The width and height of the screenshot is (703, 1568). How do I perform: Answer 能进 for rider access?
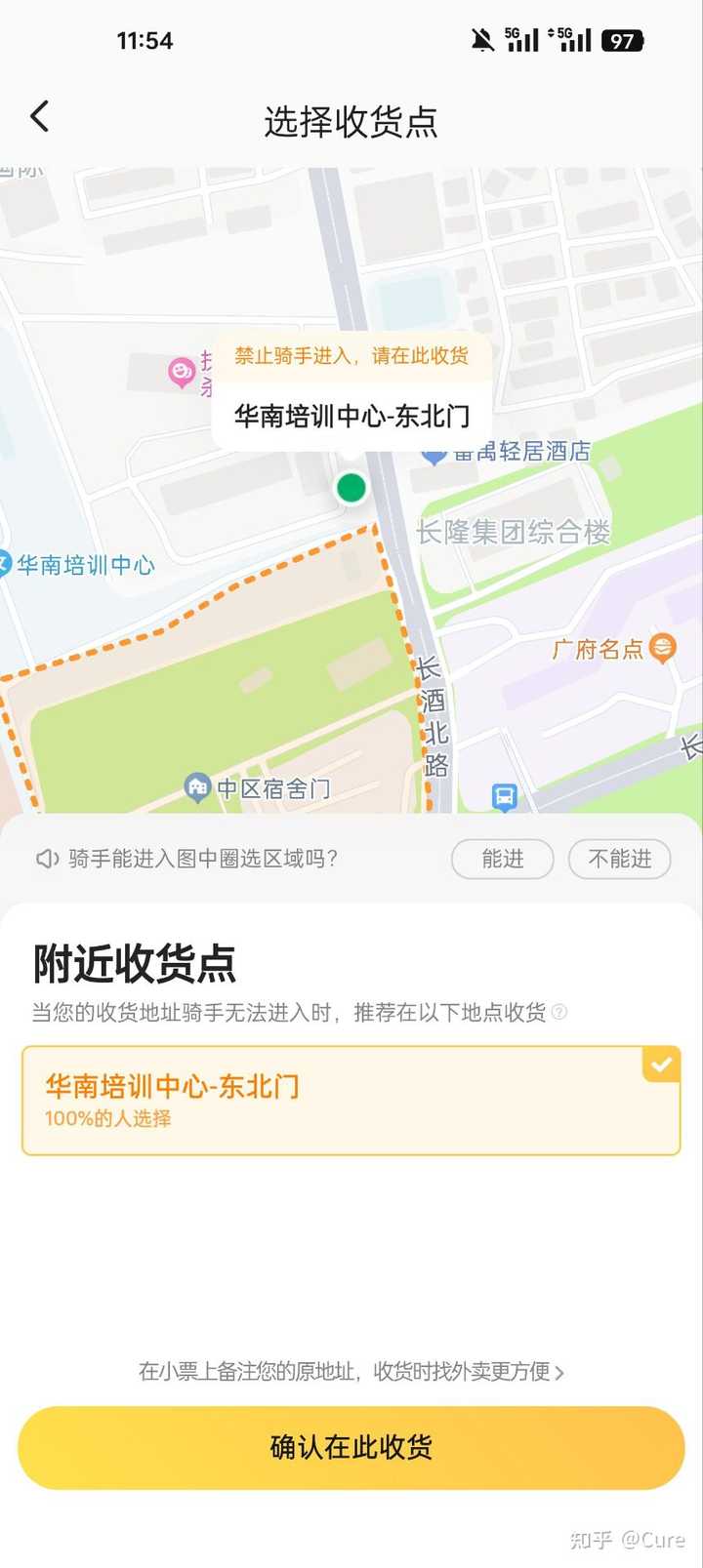pyautogui.click(x=503, y=859)
